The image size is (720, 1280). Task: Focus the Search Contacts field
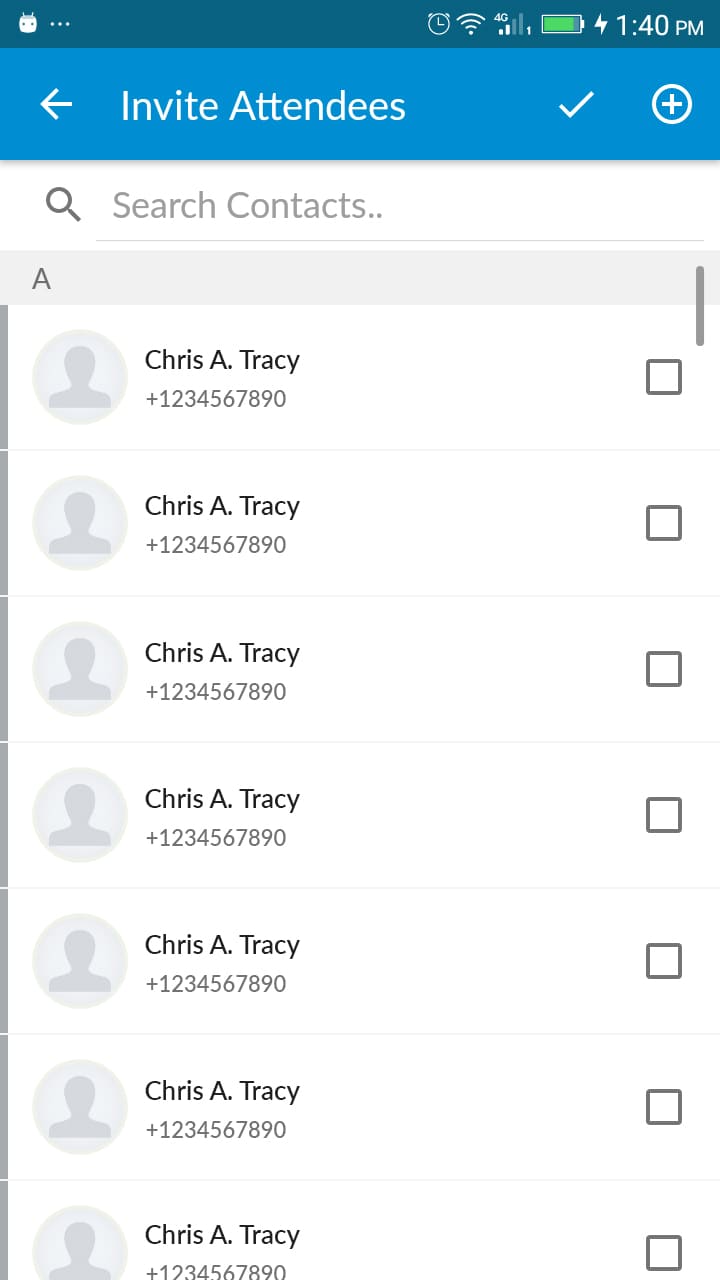[x=400, y=206]
